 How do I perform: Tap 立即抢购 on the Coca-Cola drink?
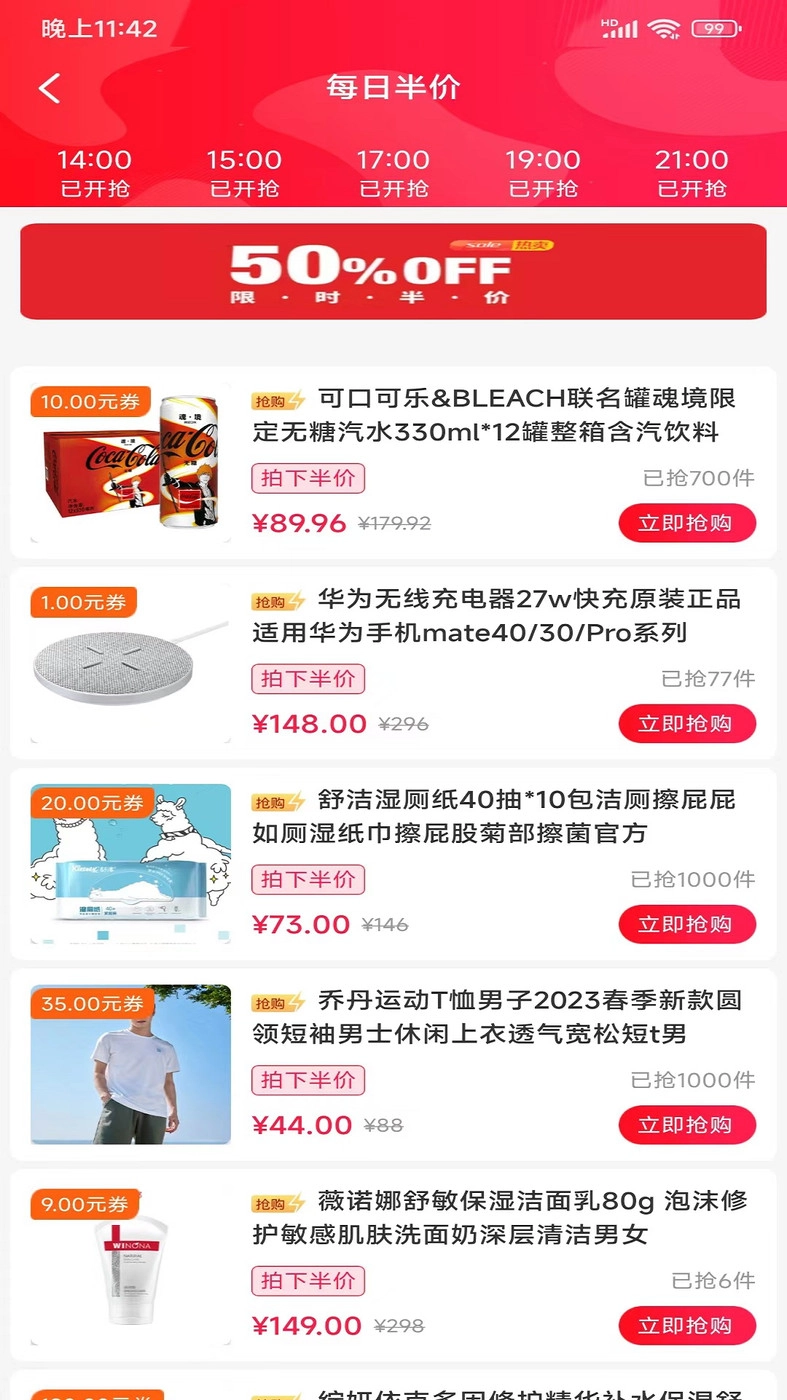tap(687, 523)
